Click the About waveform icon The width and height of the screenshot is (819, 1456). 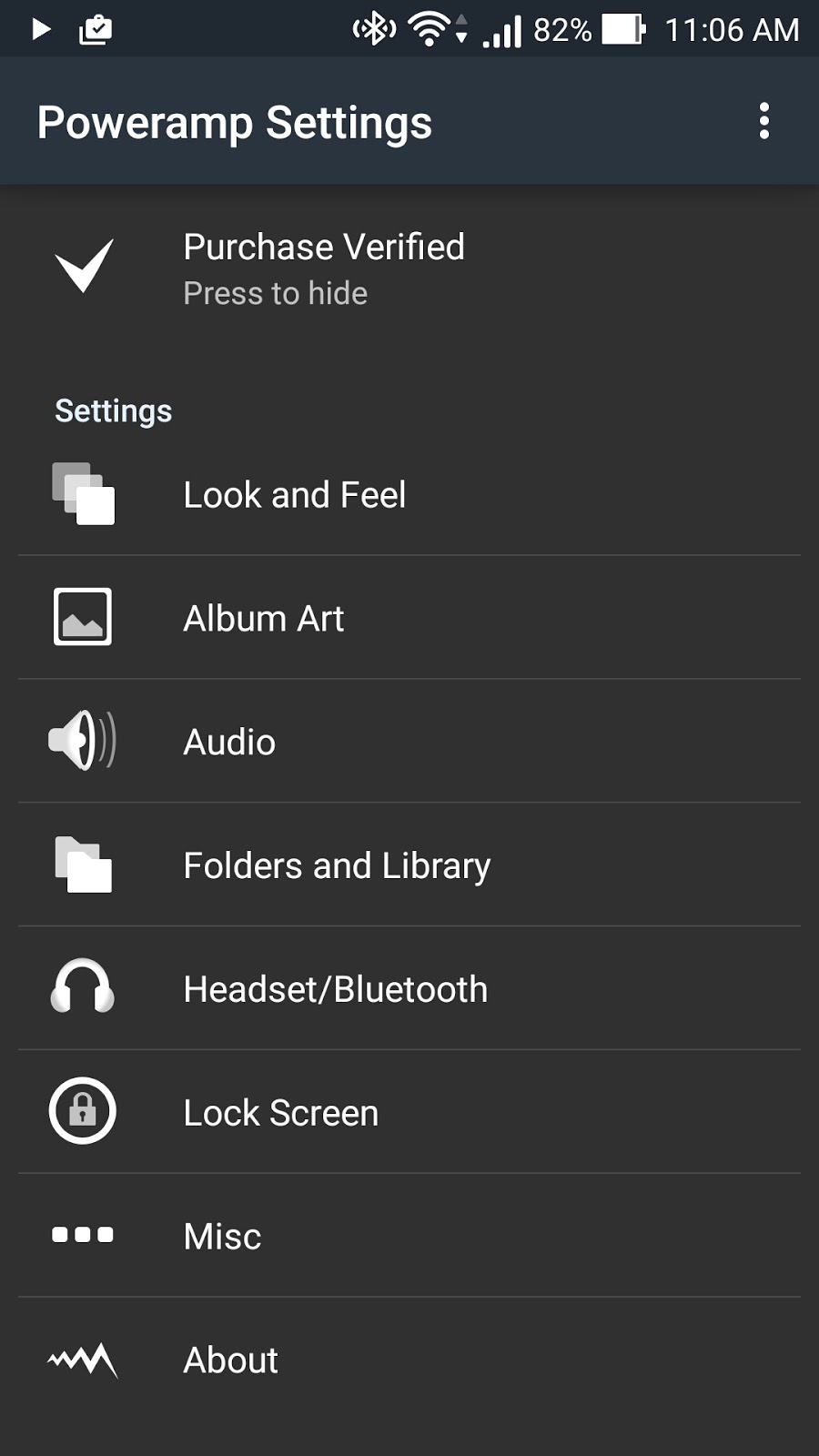coord(82,1360)
